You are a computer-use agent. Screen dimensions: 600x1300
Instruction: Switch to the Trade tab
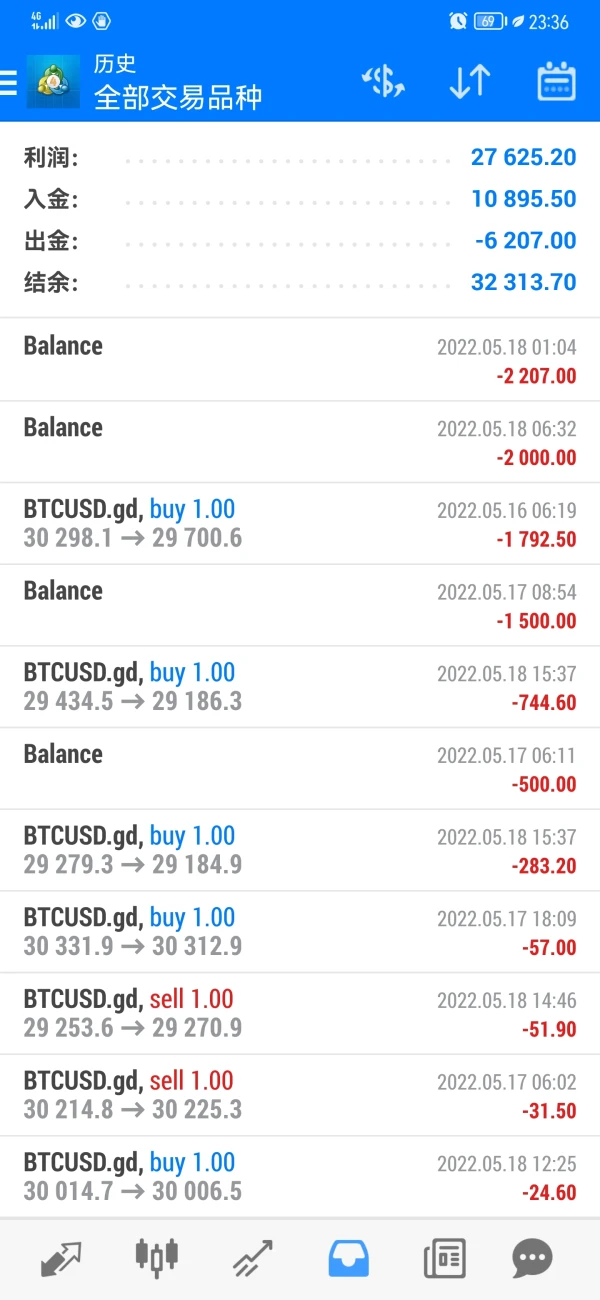[253, 1257]
